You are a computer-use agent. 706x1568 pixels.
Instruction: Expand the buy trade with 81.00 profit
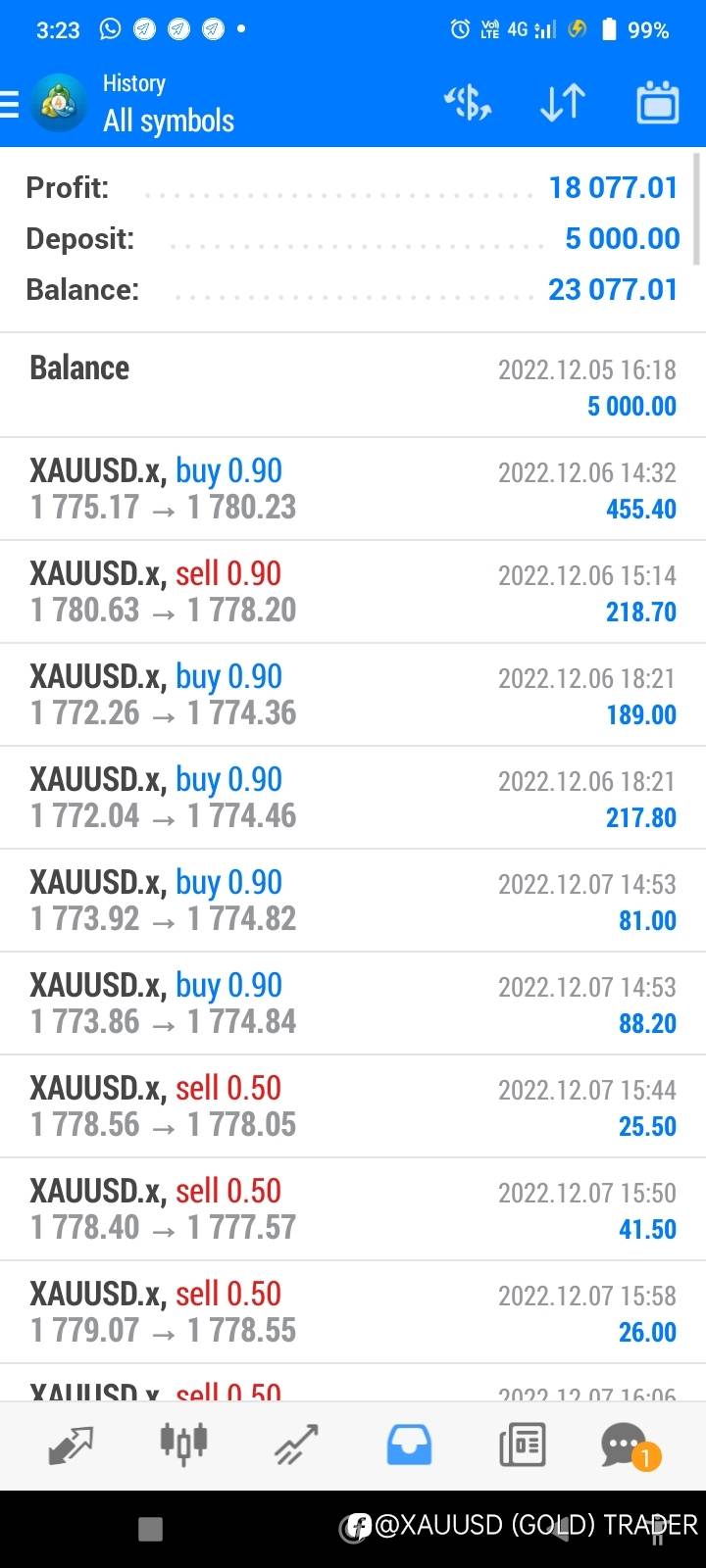pyautogui.click(x=353, y=901)
